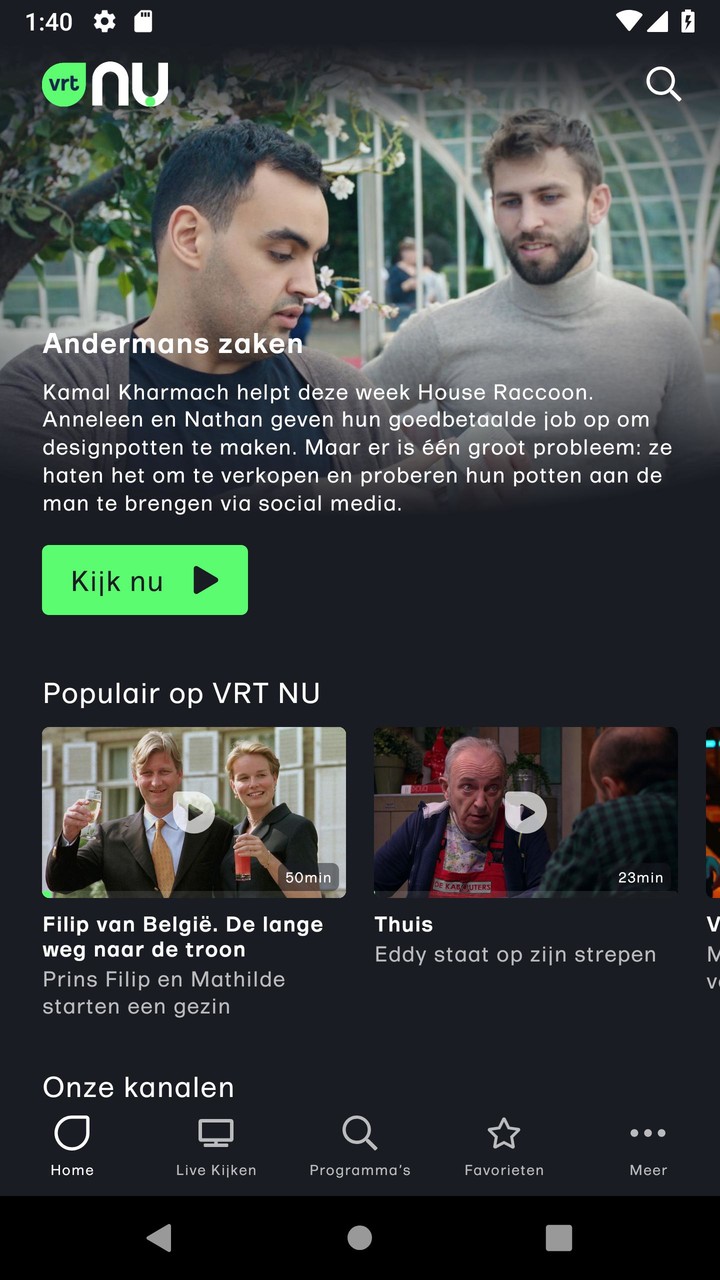Open the Programma's tab
The image size is (720, 1280).
(360, 1147)
